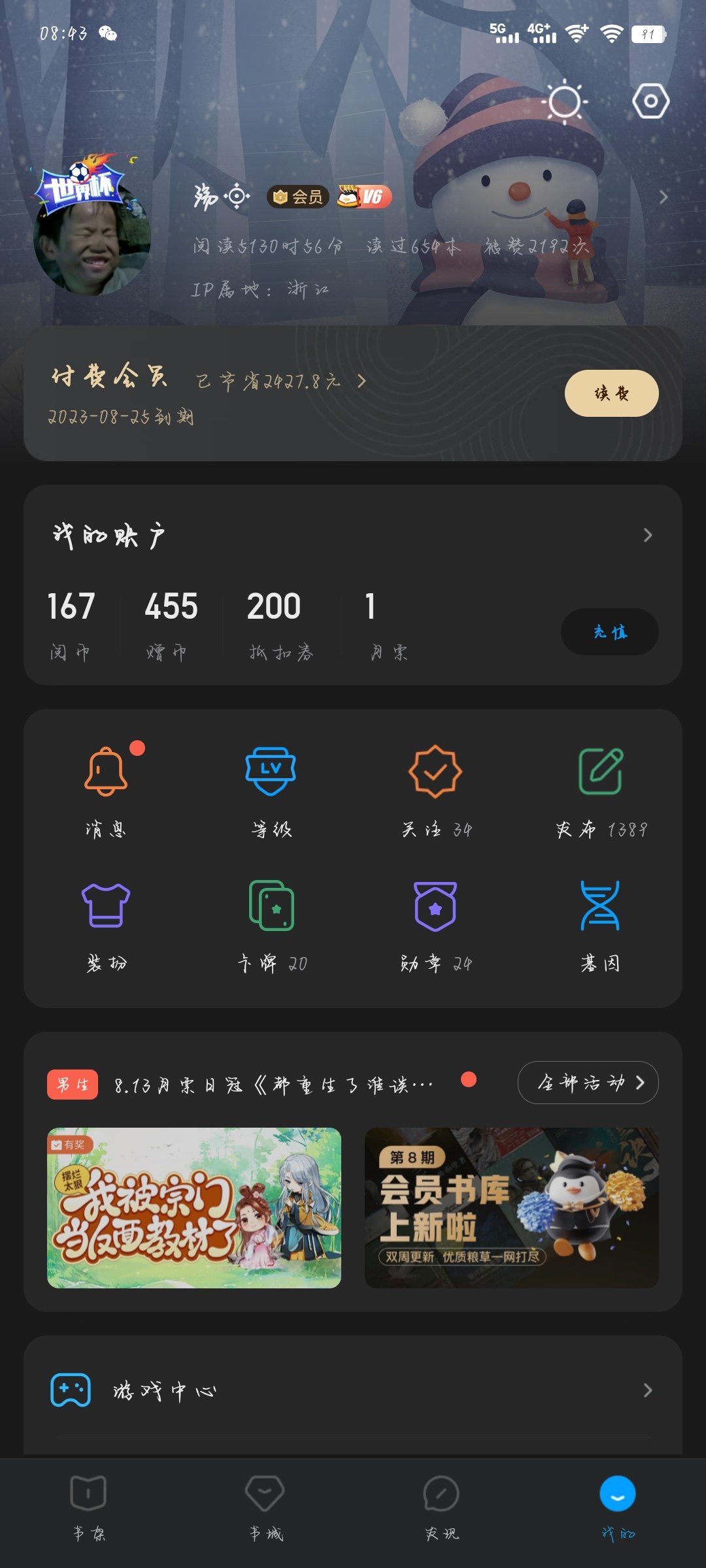Open 关注 34 following list
The width and height of the screenshot is (706, 1568).
pos(436,792)
